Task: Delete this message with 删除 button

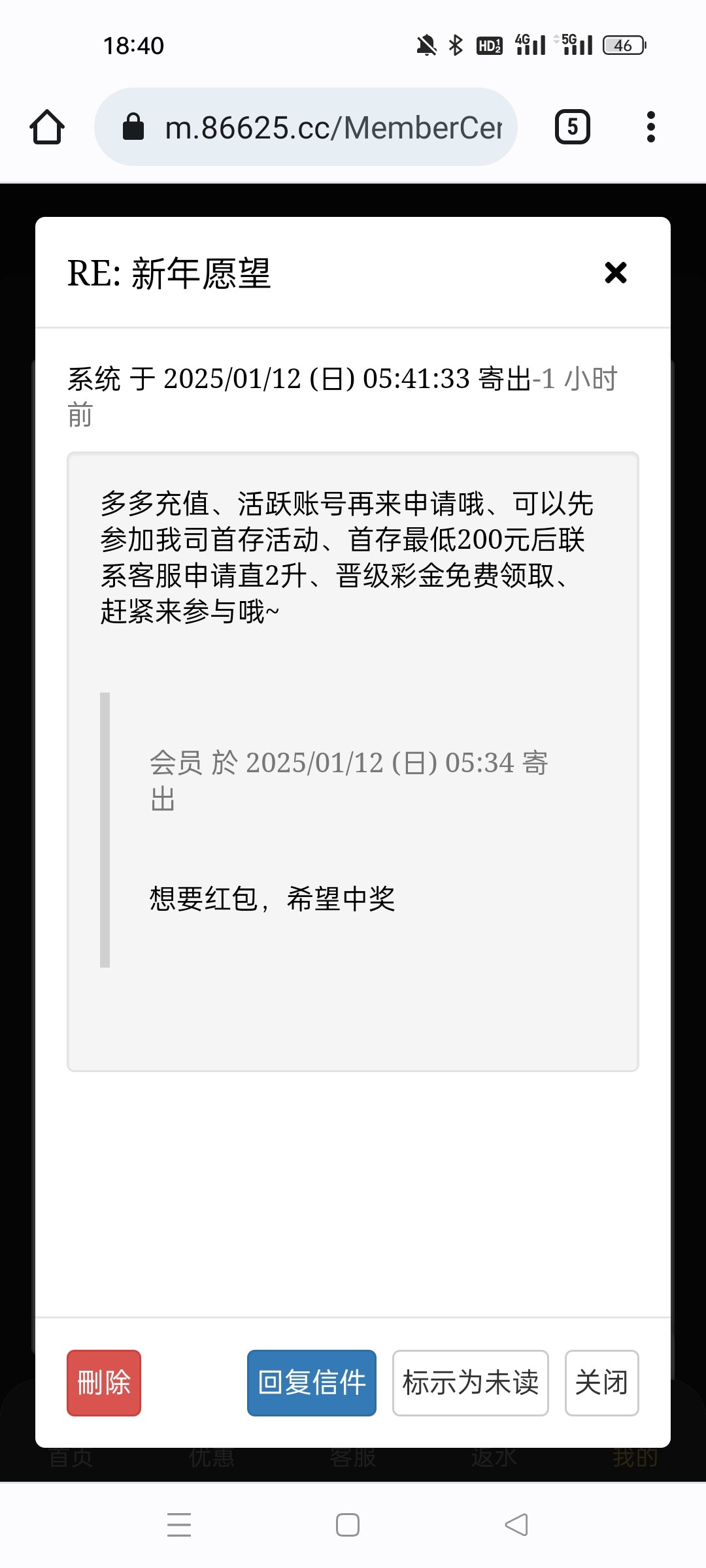Action: click(104, 1383)
